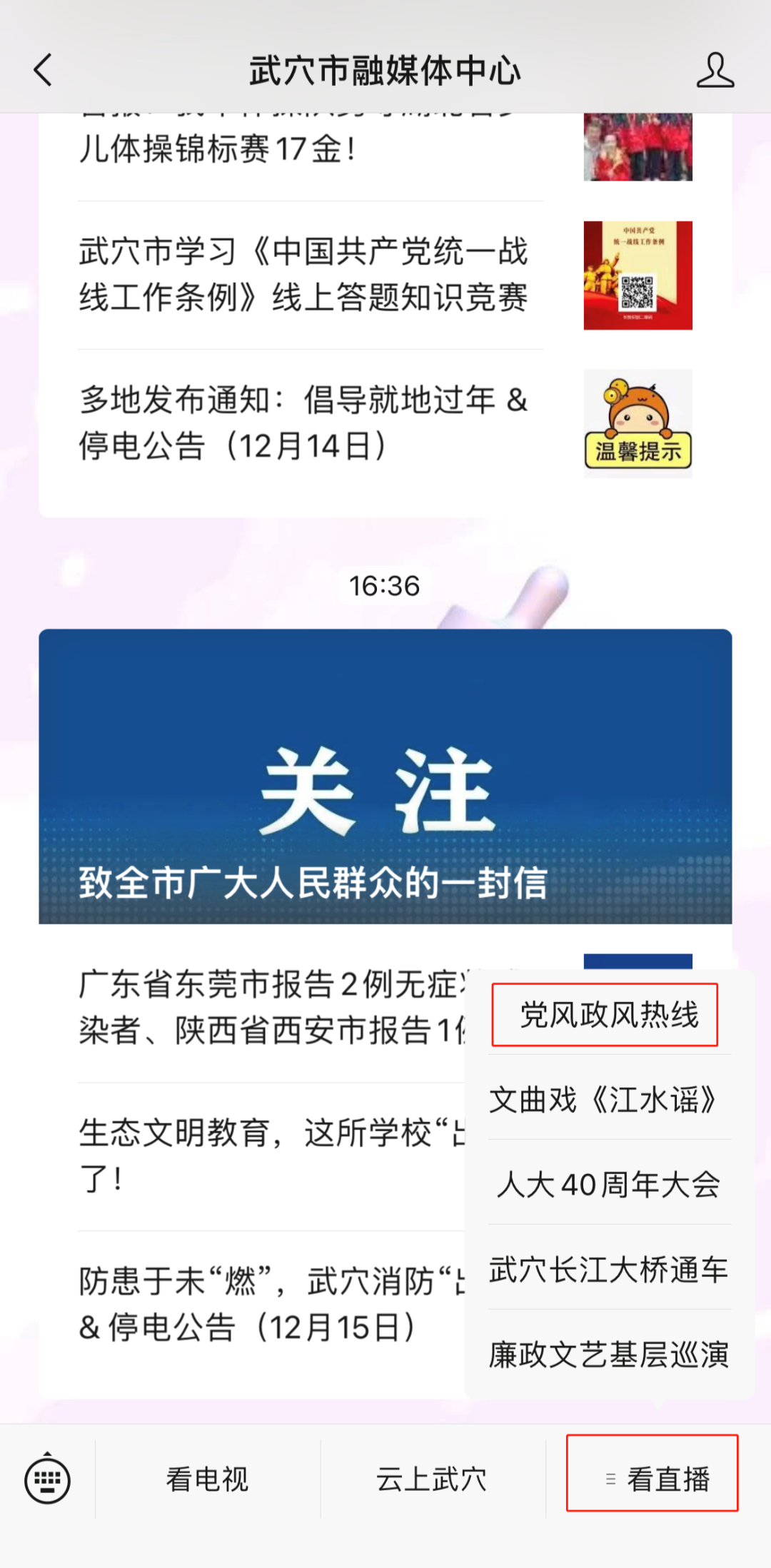Open the 云上武穴 menu
This screenshot has height=1568, width=771.
point(432,1479)
